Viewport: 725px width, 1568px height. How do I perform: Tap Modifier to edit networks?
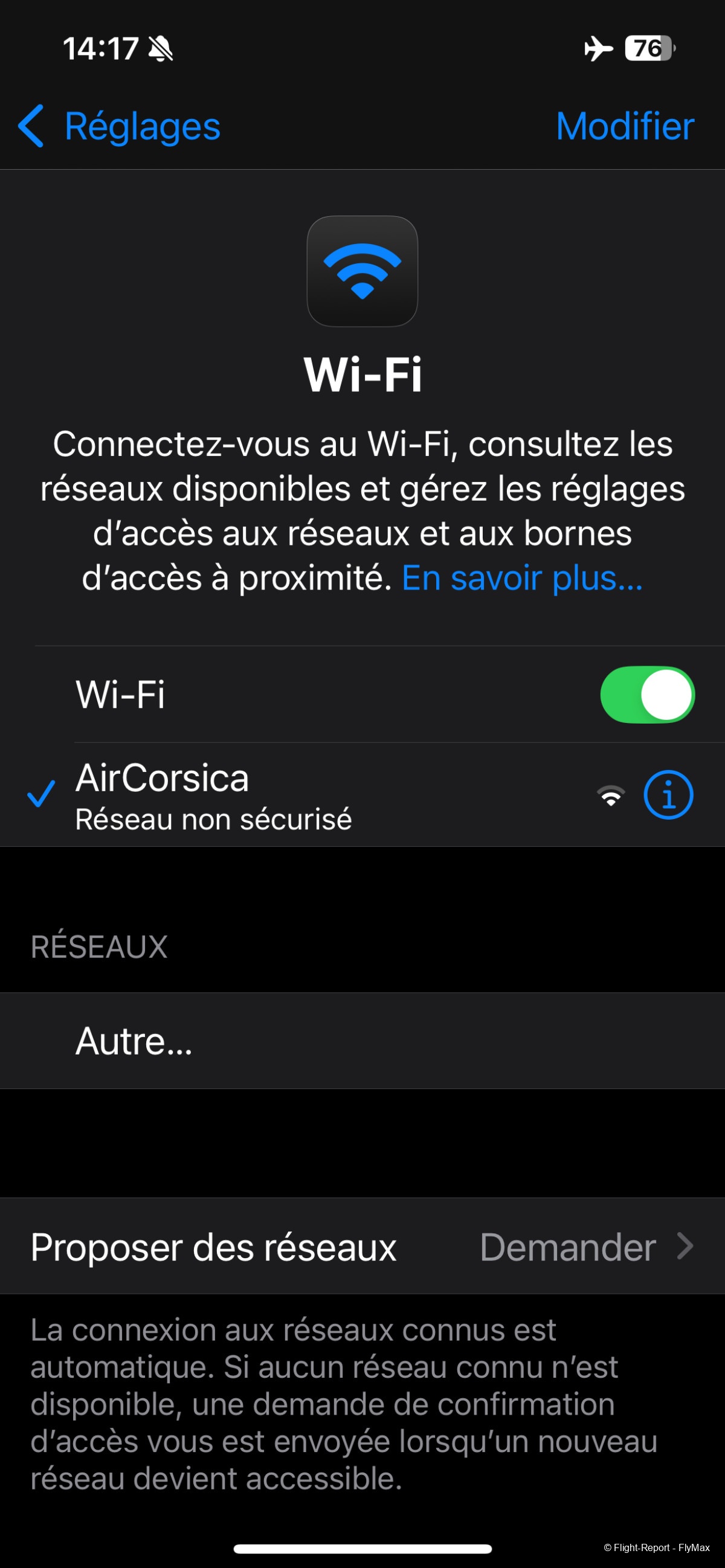coord(625,127)
